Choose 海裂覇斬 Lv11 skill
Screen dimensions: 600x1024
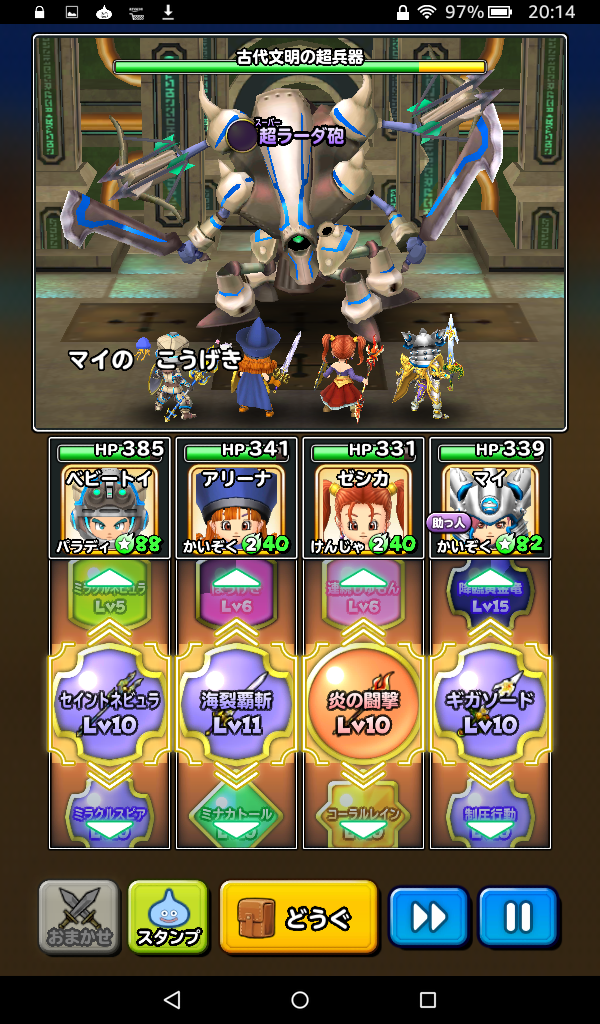click(236, 712)
